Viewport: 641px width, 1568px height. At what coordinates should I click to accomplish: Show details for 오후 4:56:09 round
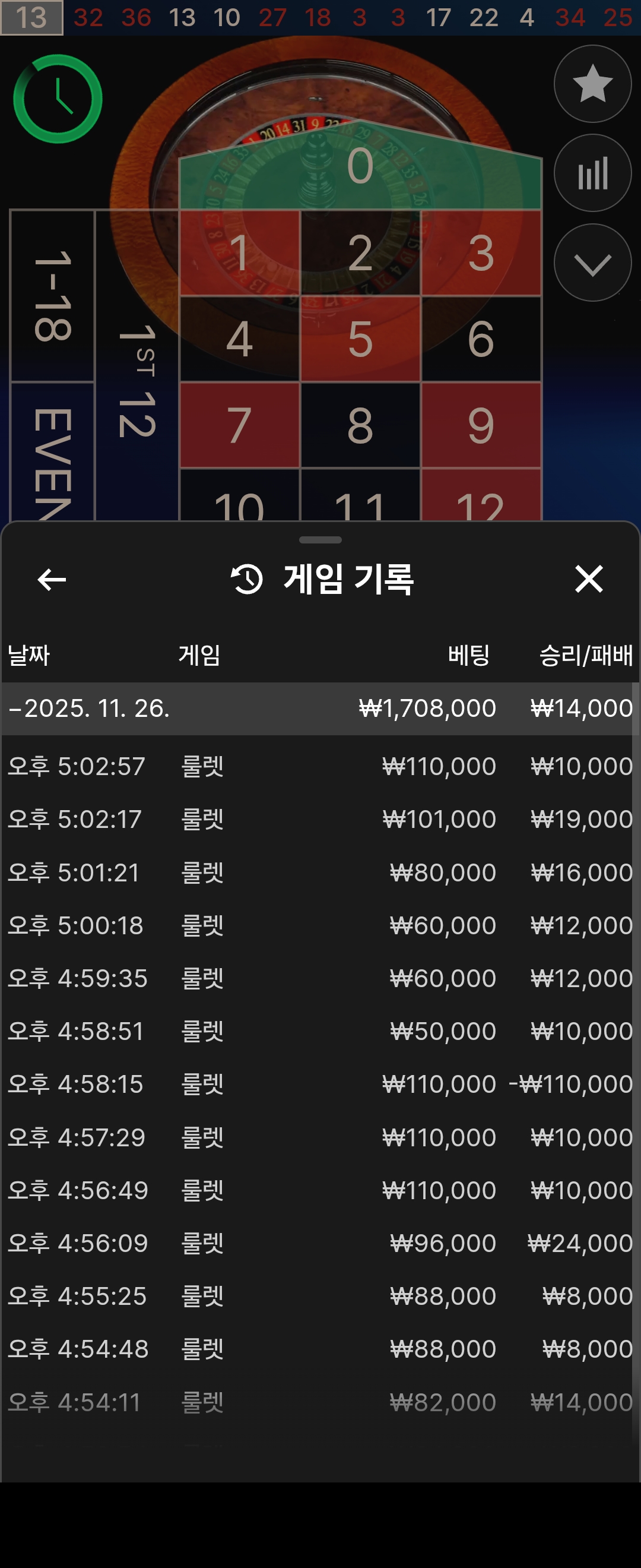pyautogui.click(x=320, y=1243)
